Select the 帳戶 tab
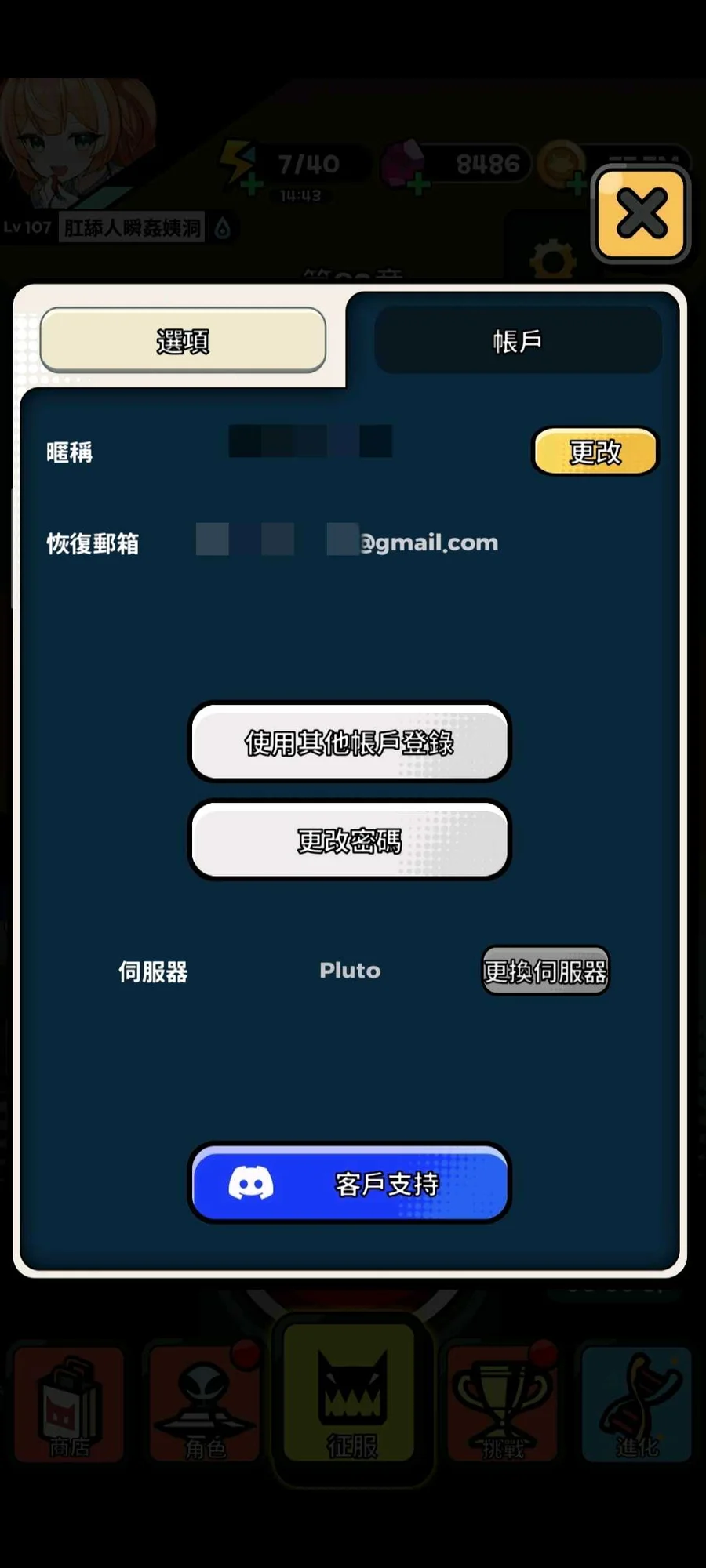The height and width of the screenshot is (1568, 706). point(518,340)
